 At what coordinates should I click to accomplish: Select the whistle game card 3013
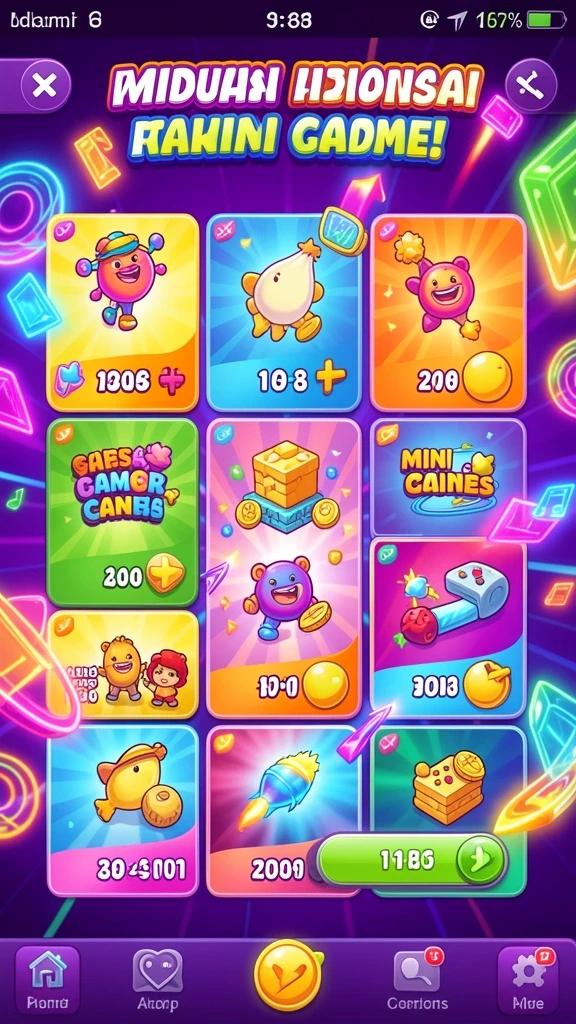click(448, 629)
